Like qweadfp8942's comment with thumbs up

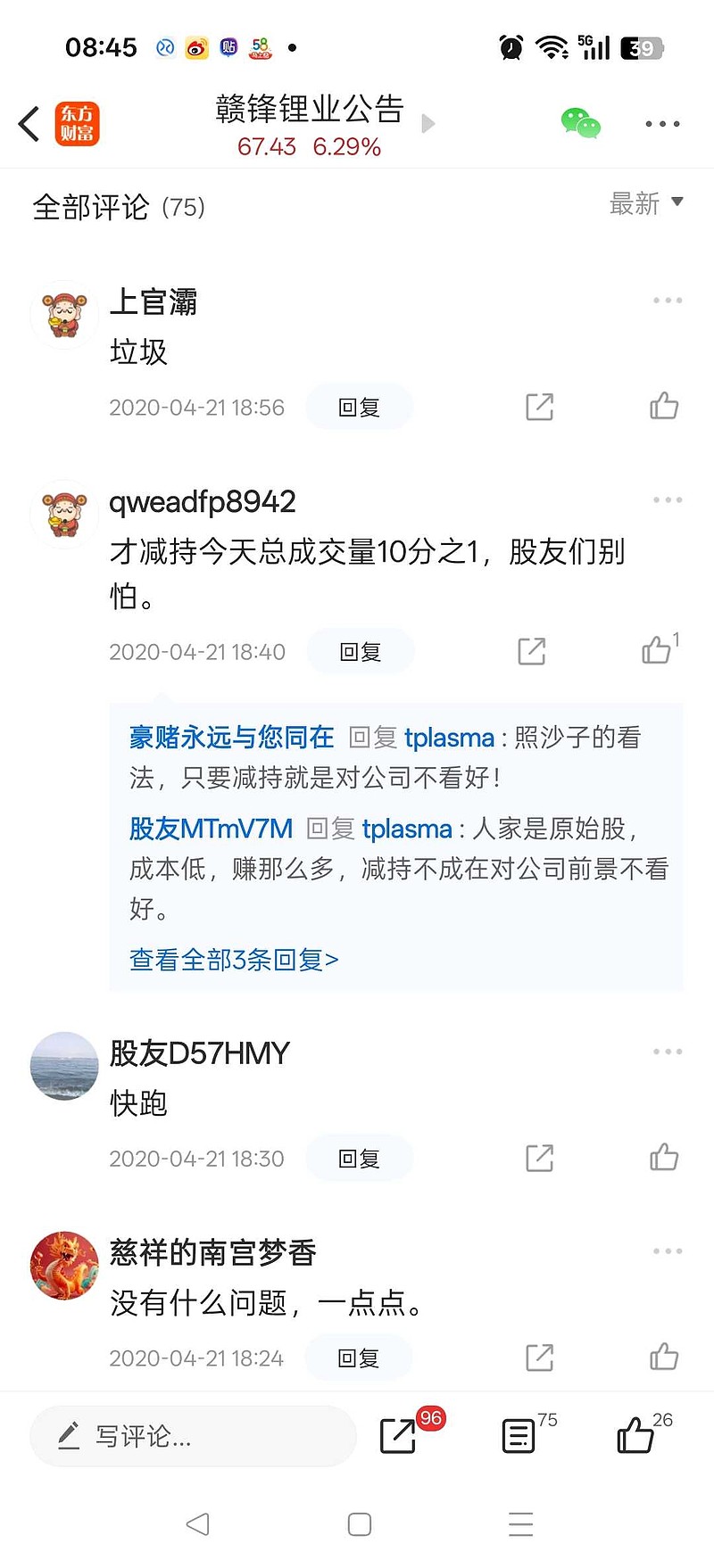click(658, 650)
